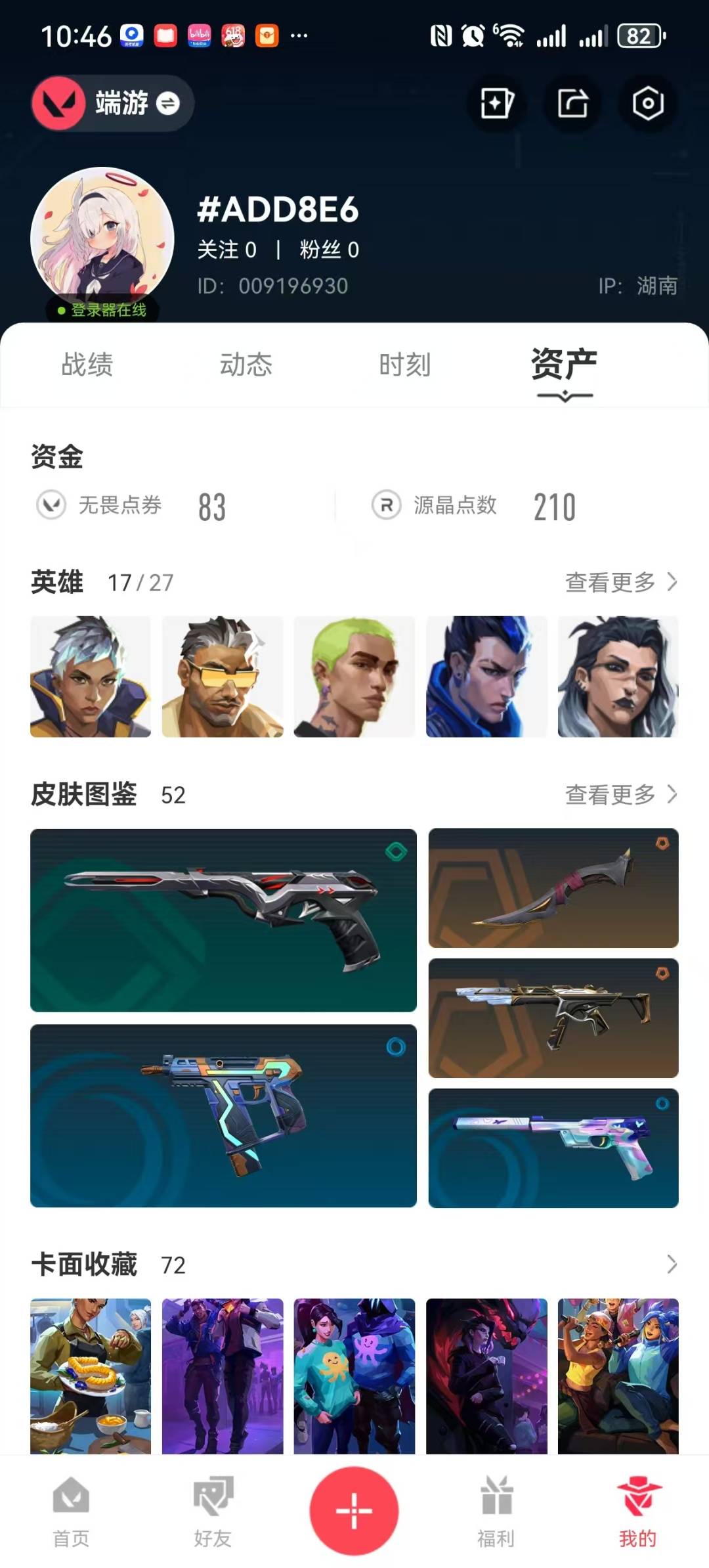View more in the 英雄 section
This screenshot has width=709, height=1568.
click(x=621, y=582)
